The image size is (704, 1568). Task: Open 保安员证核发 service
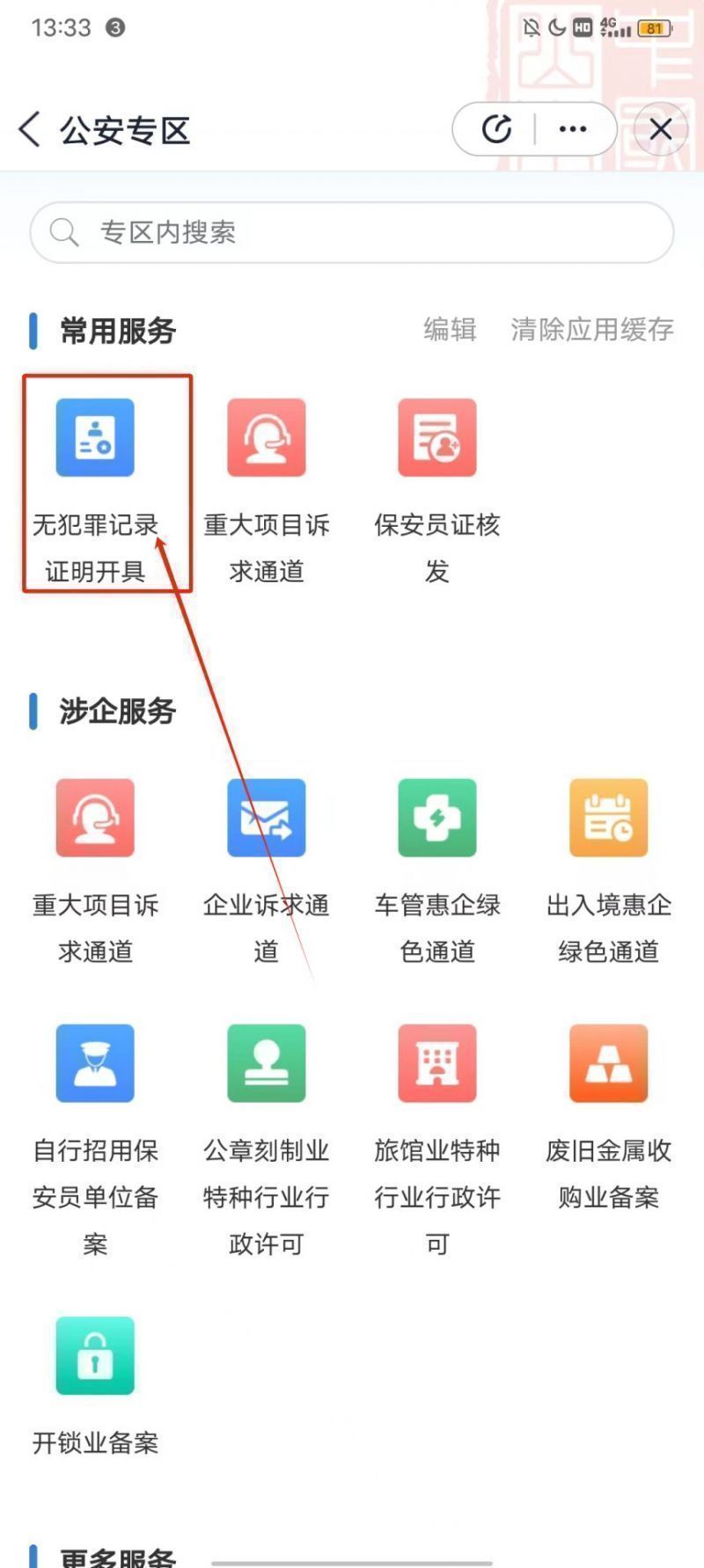pyautogui.click(x=436, y=438)
